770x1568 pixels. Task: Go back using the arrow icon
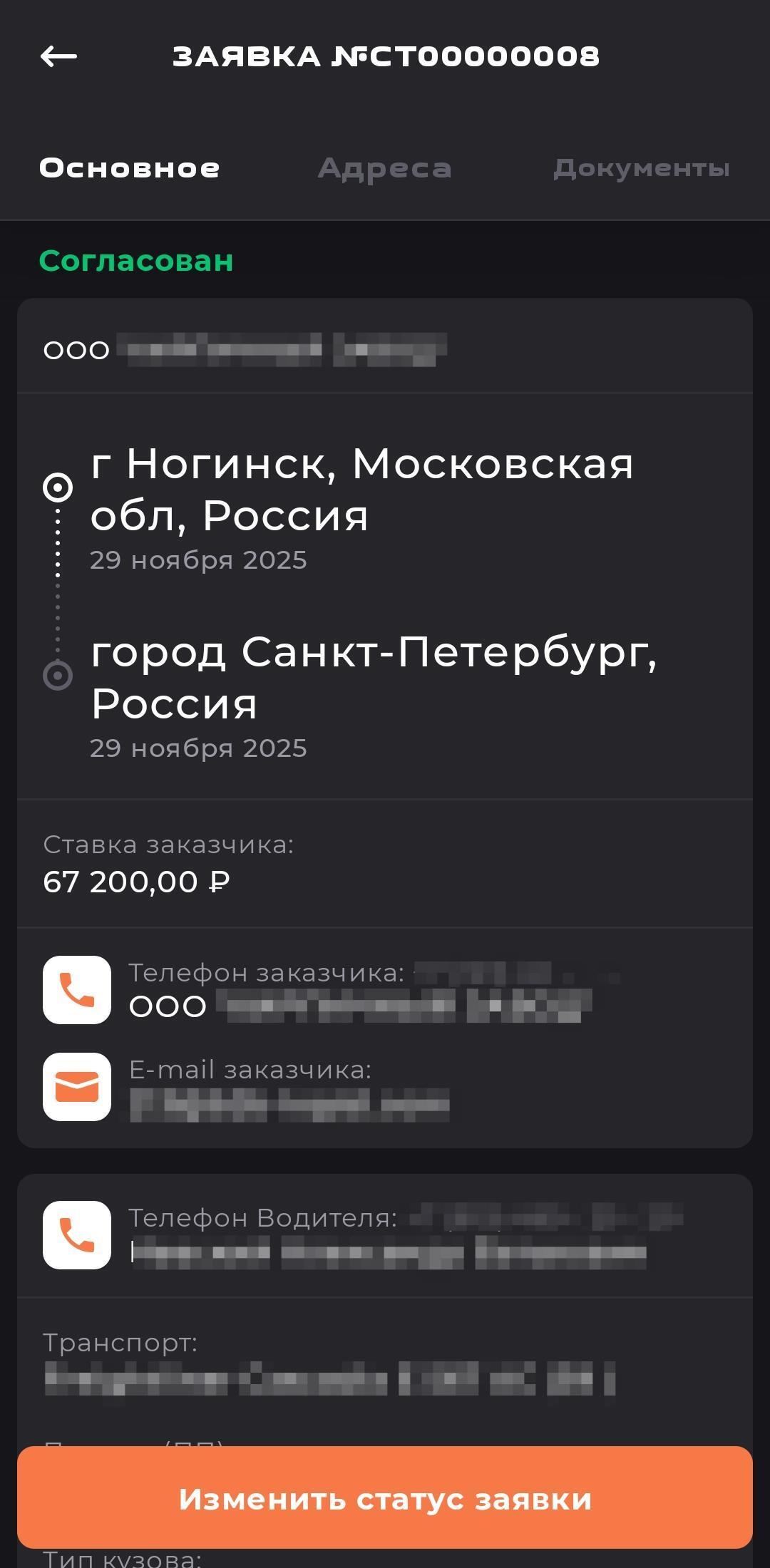click(58, 56)
